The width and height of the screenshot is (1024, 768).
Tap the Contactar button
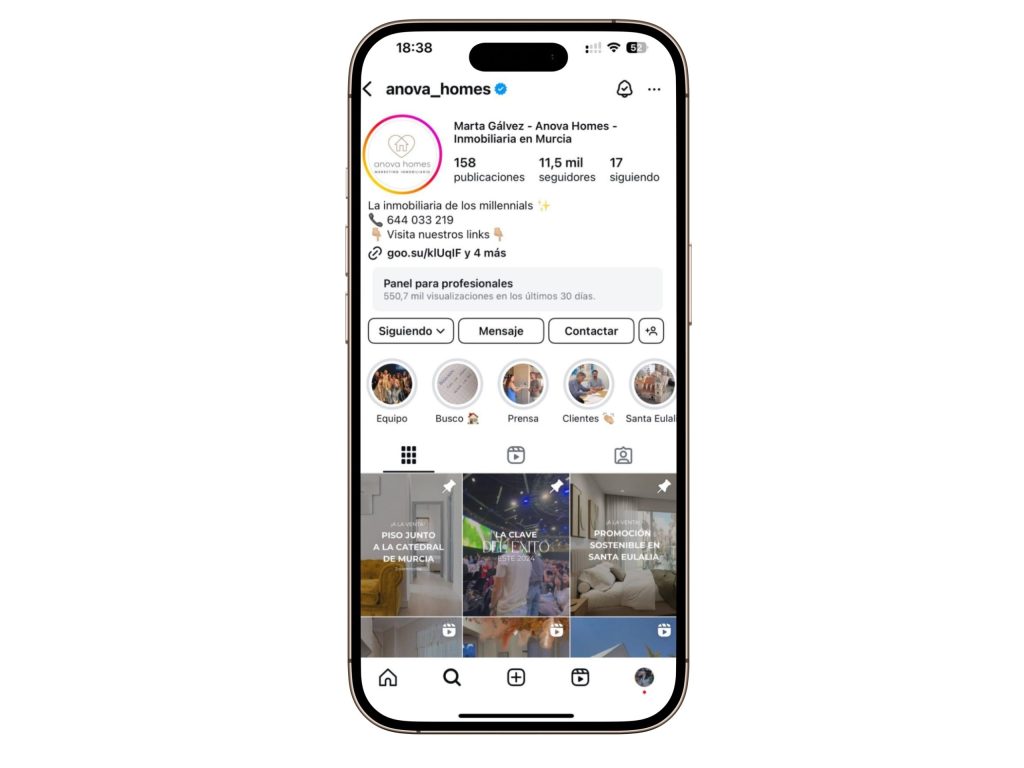coord(591,331)
